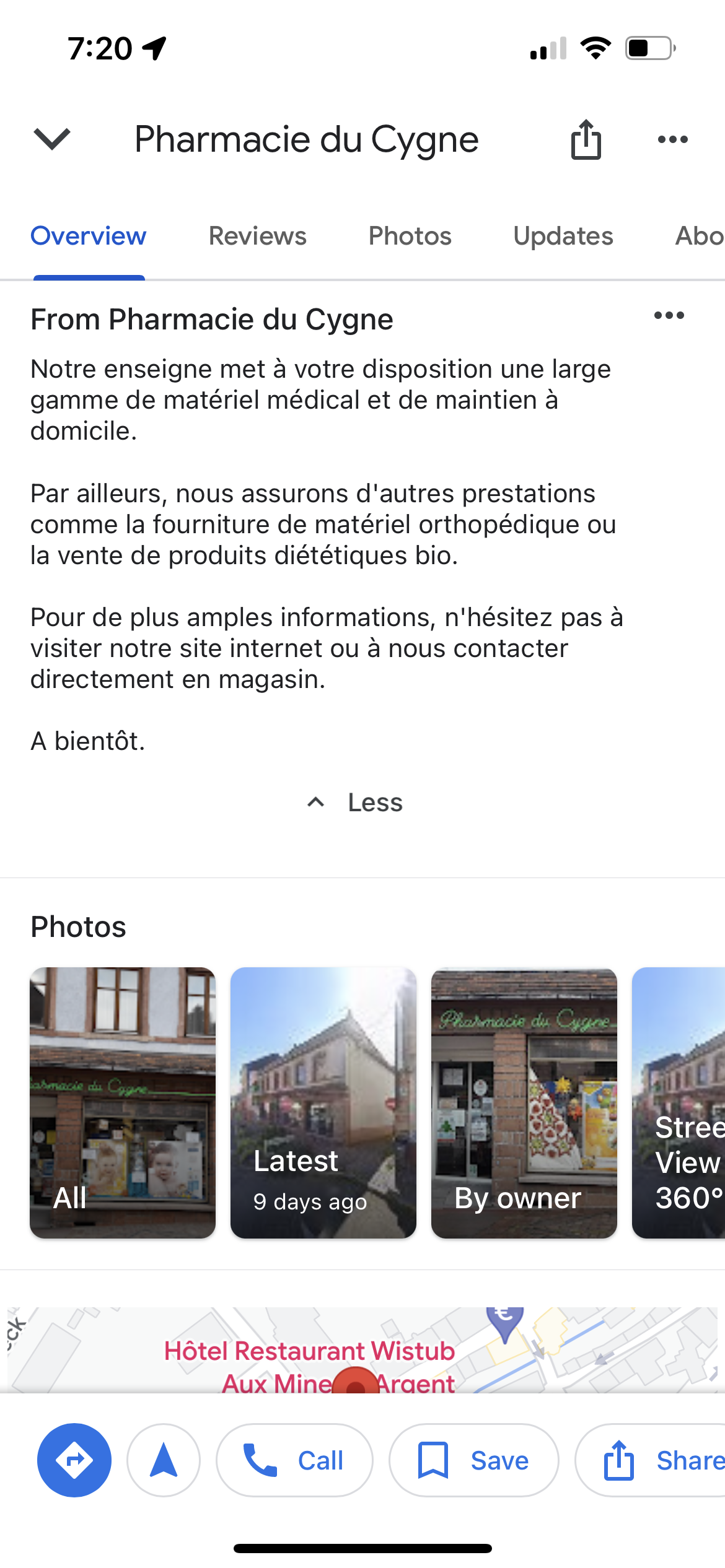Open the header overflow menu

[x=672, y=139]
